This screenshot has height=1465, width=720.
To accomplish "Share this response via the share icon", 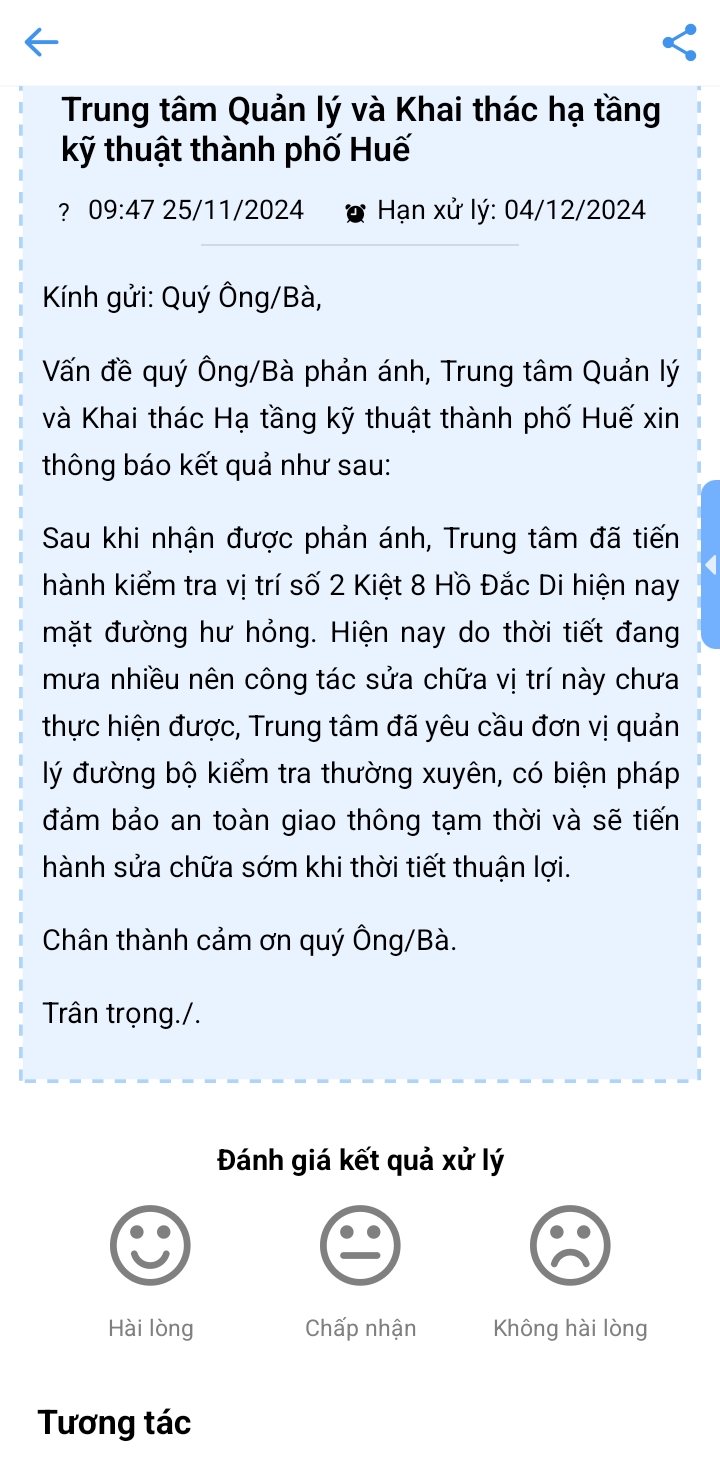I will [679, 42].
